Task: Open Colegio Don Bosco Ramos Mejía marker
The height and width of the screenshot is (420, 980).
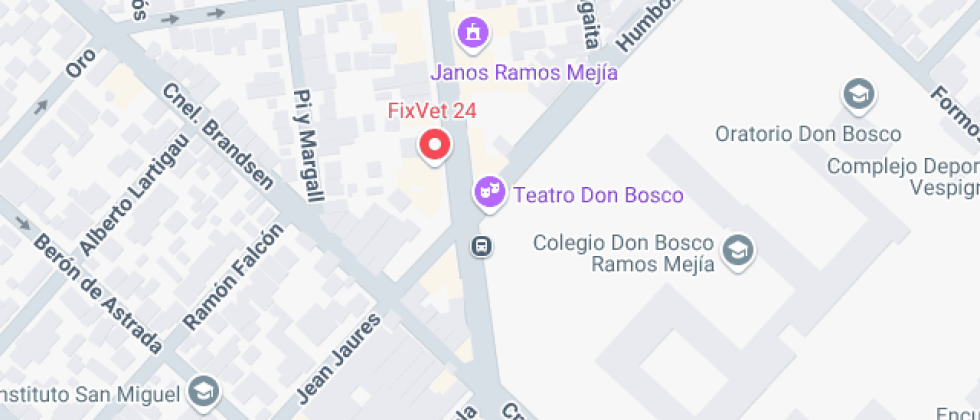Action: click(738, 249)
